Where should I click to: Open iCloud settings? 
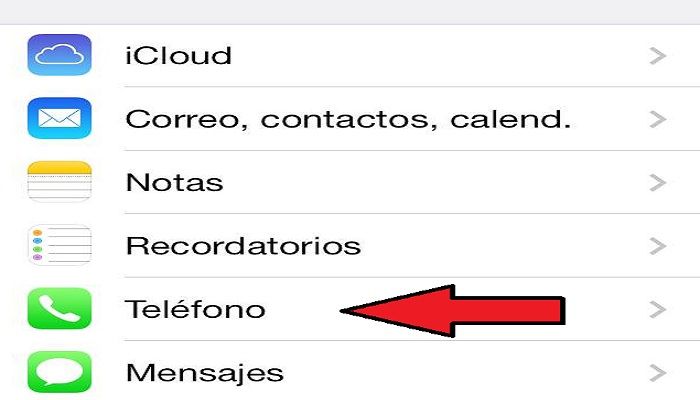pos(178,55)
